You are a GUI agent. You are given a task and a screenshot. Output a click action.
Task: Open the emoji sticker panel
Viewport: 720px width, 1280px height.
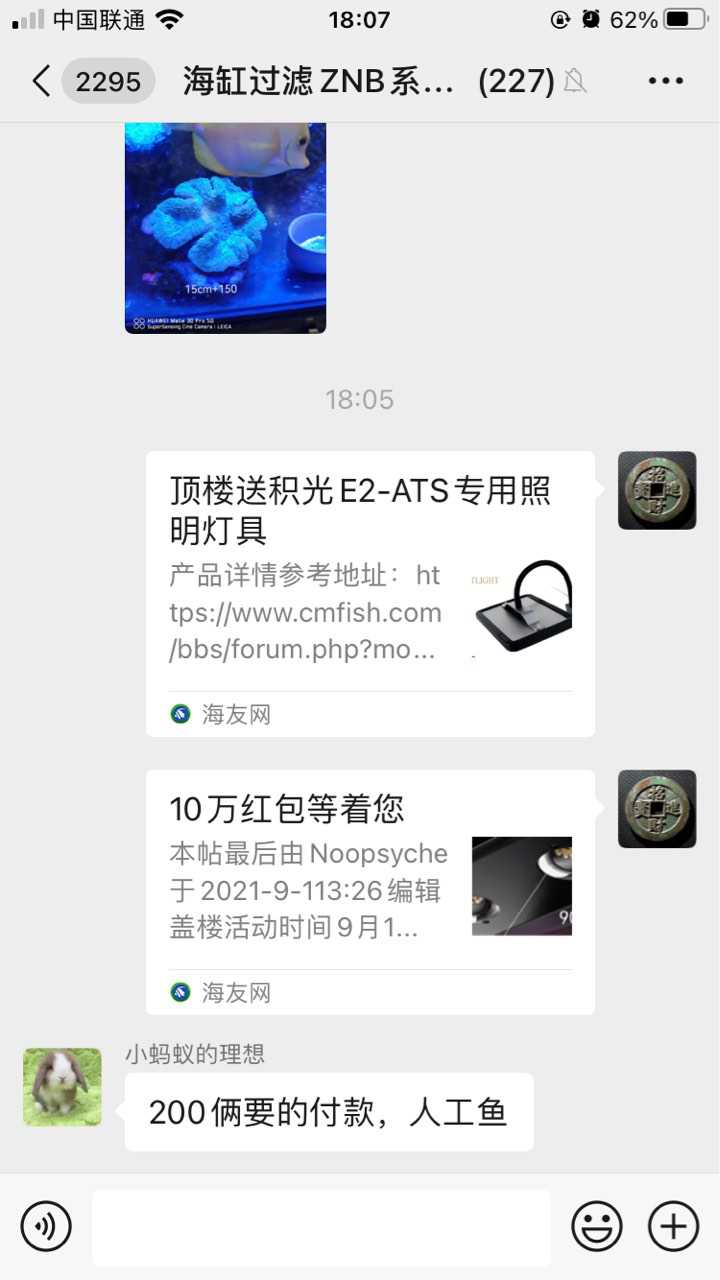tap(597, 1227)
